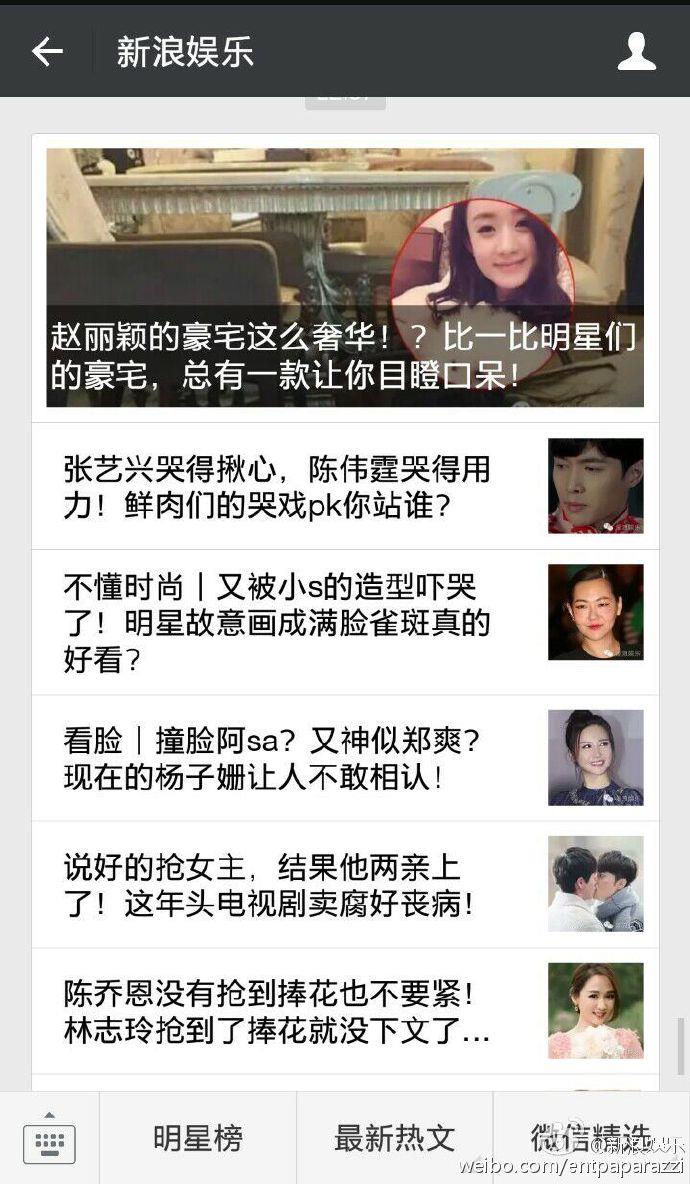The width and height of the screenshot is (690, 1184).
Task: Open the 新浪娱乐 account profile icon
Action: tap(636, 52)
